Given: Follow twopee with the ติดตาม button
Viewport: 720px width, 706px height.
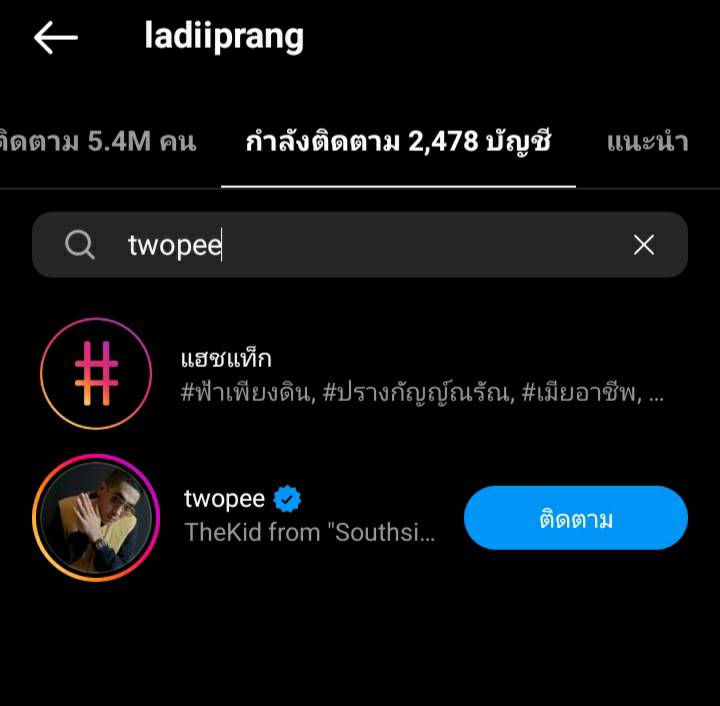Looking at the screenshot, I should [575, 519].
